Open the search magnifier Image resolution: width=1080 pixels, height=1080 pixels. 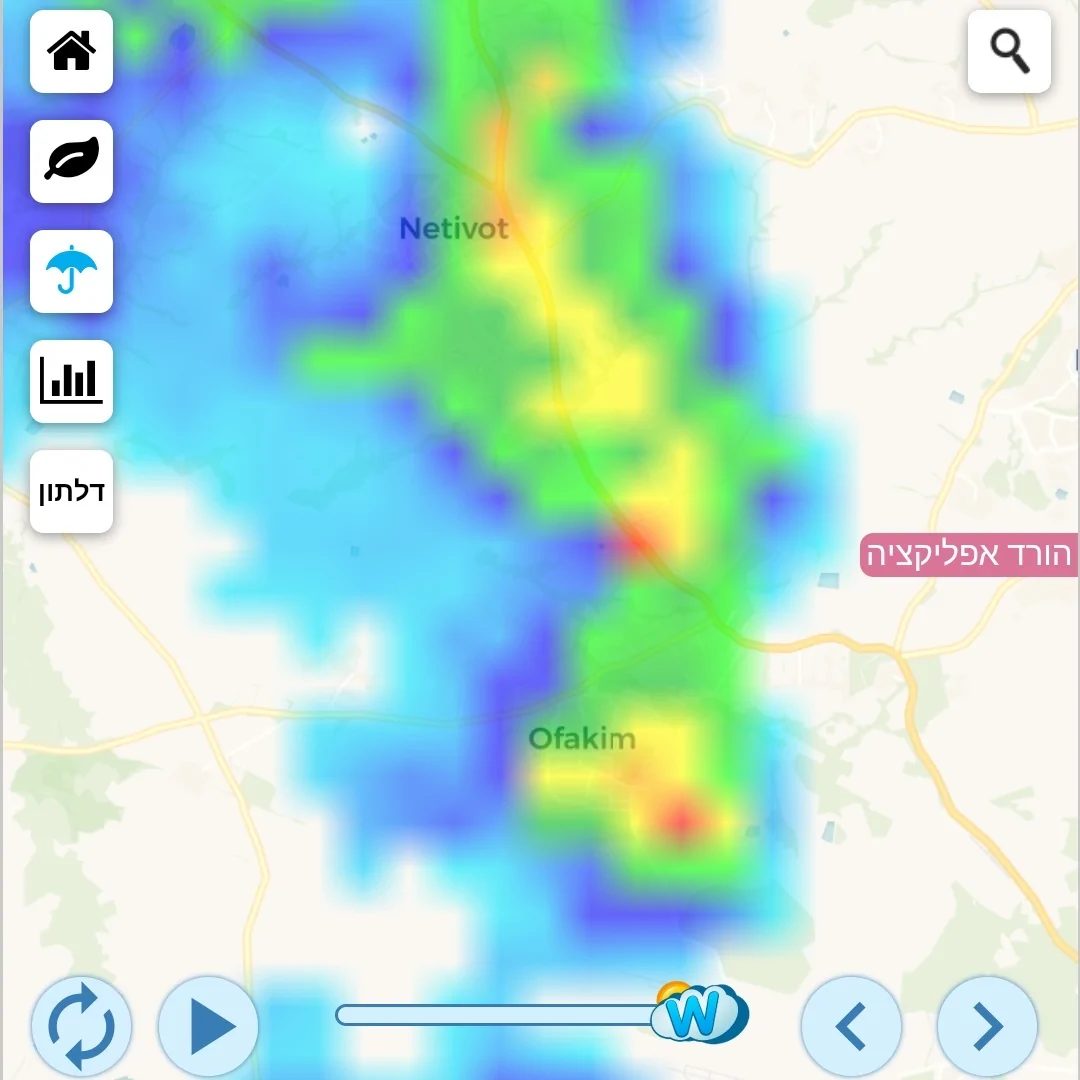1009,51
